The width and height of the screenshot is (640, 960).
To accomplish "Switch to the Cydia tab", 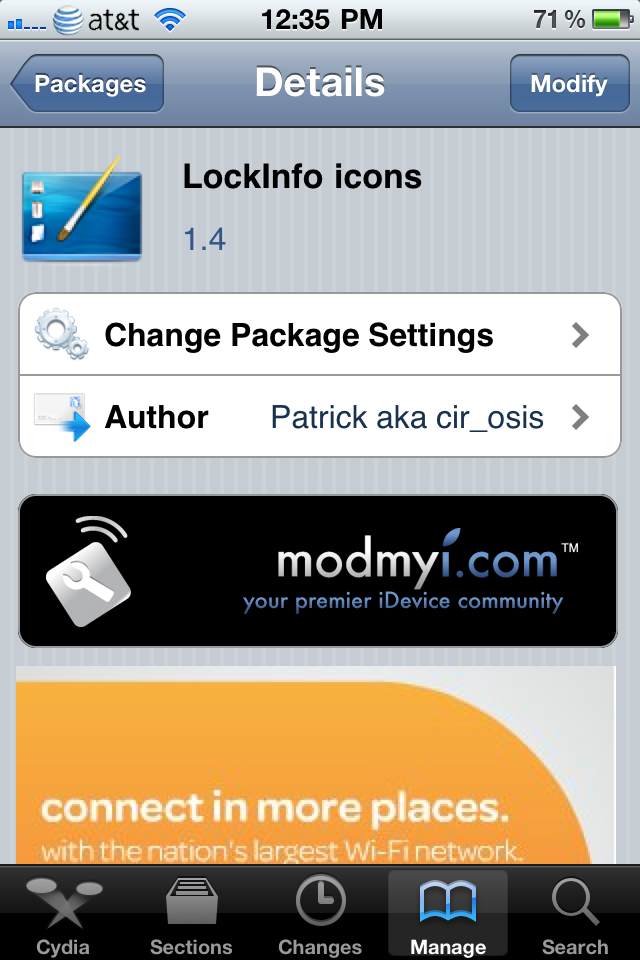I will (63, 914).
